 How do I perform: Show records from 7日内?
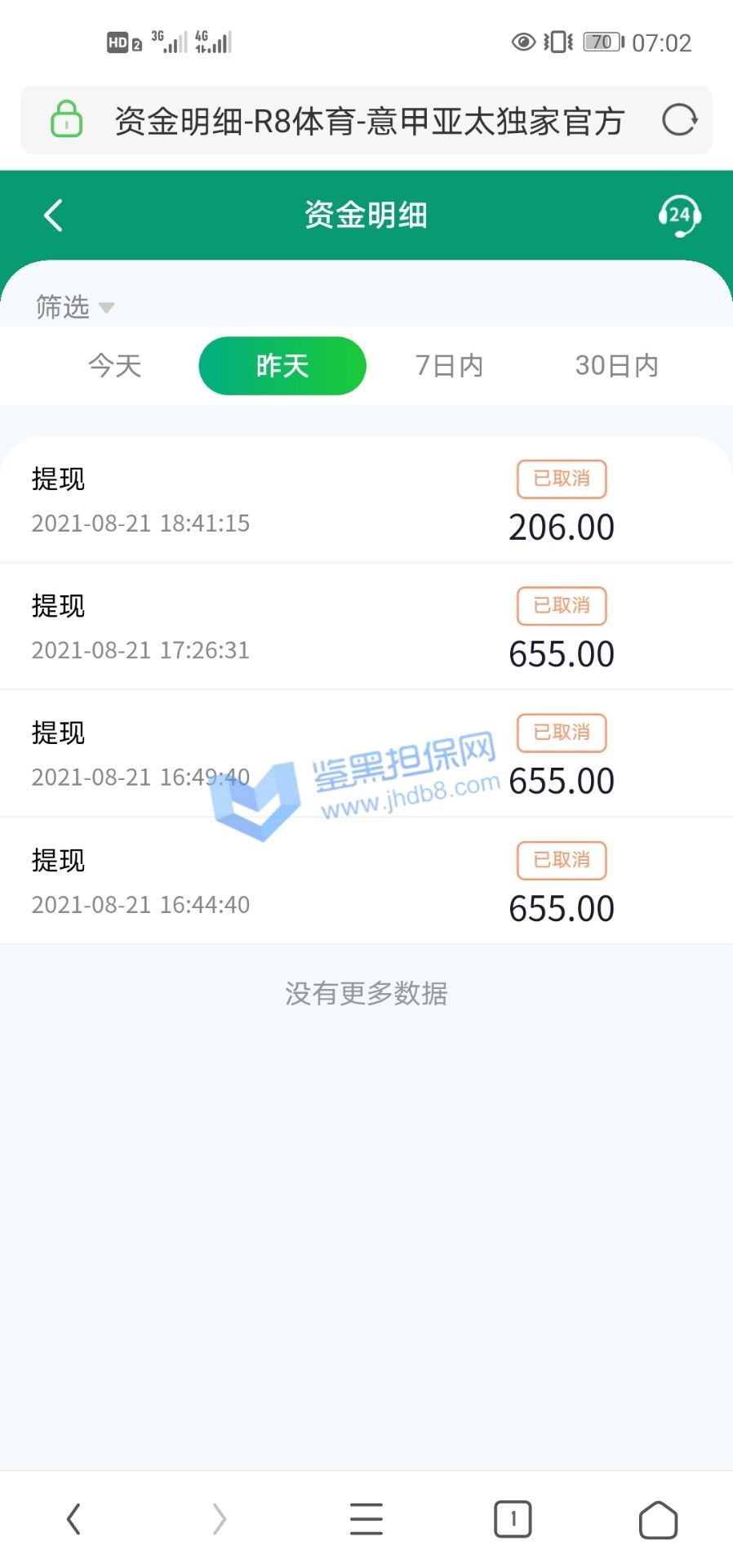pyautogui.click(x=449, y=365)
